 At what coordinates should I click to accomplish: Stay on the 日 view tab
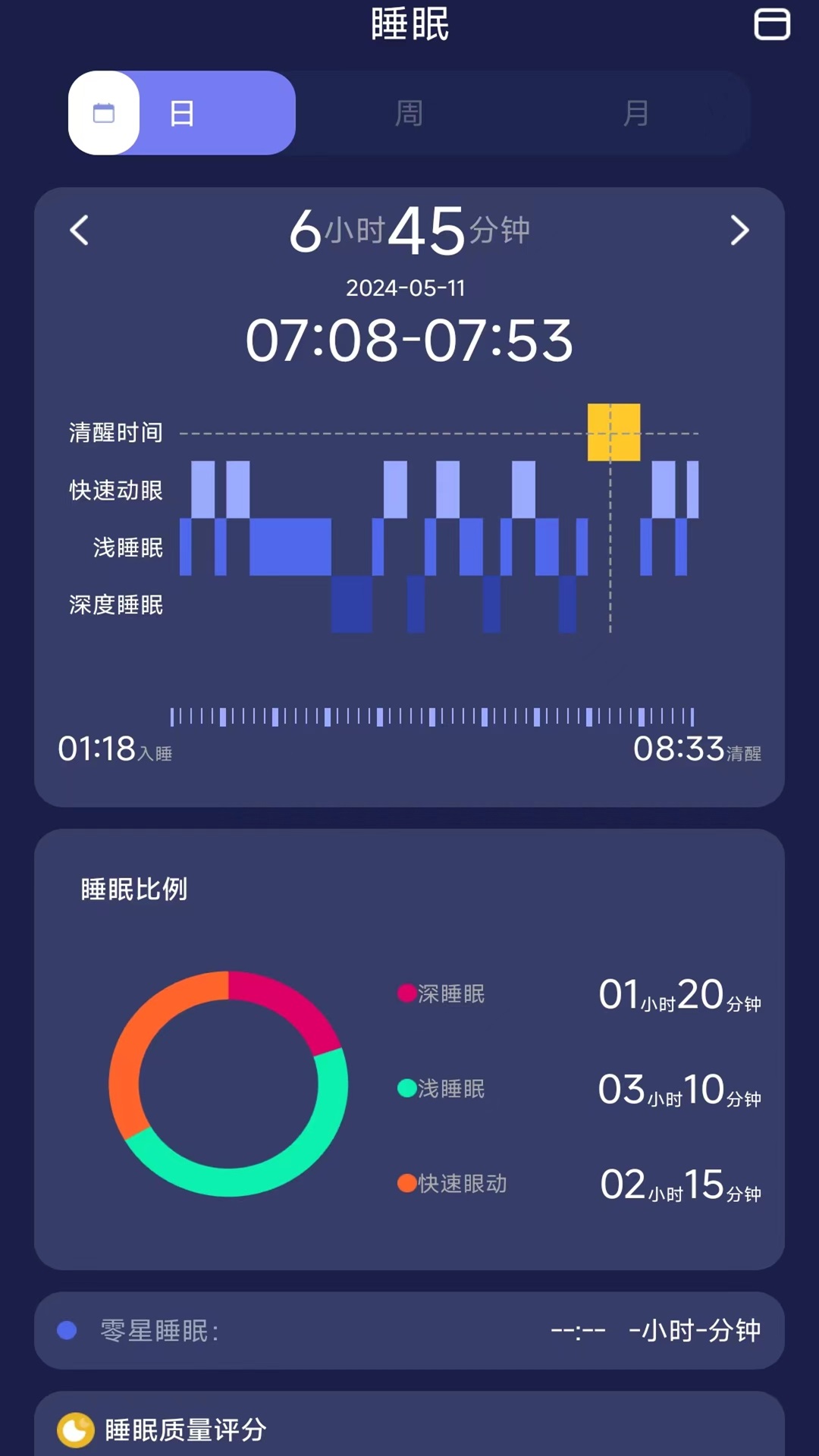pos(181,112)
